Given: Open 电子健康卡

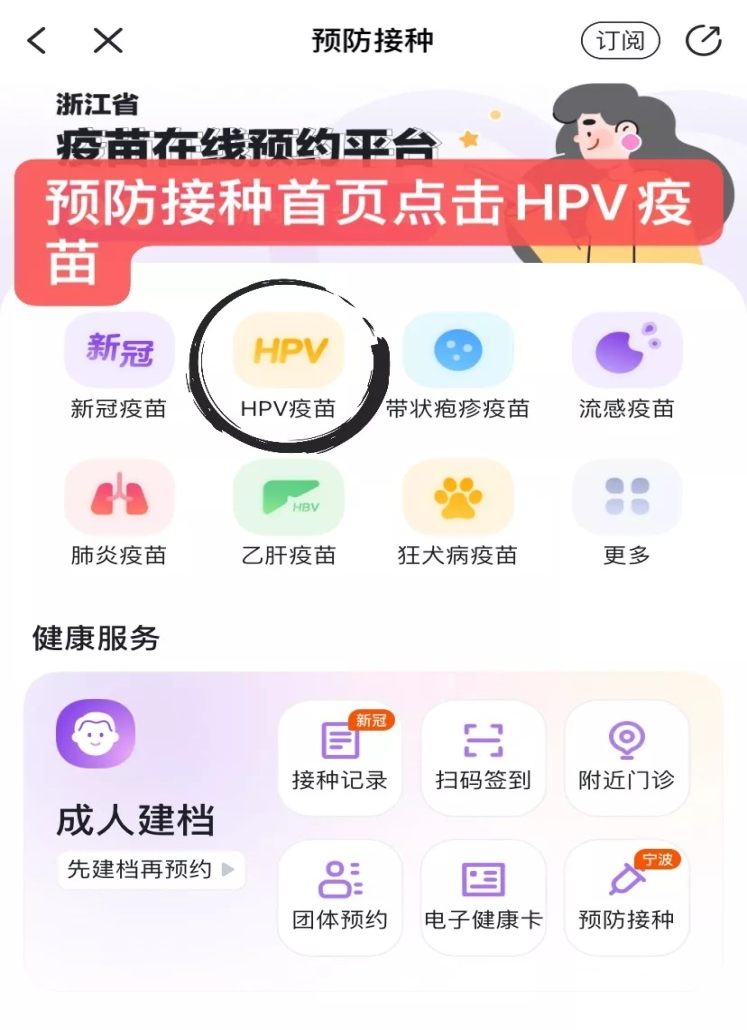Looking at the screenshot, I should 483,896.
